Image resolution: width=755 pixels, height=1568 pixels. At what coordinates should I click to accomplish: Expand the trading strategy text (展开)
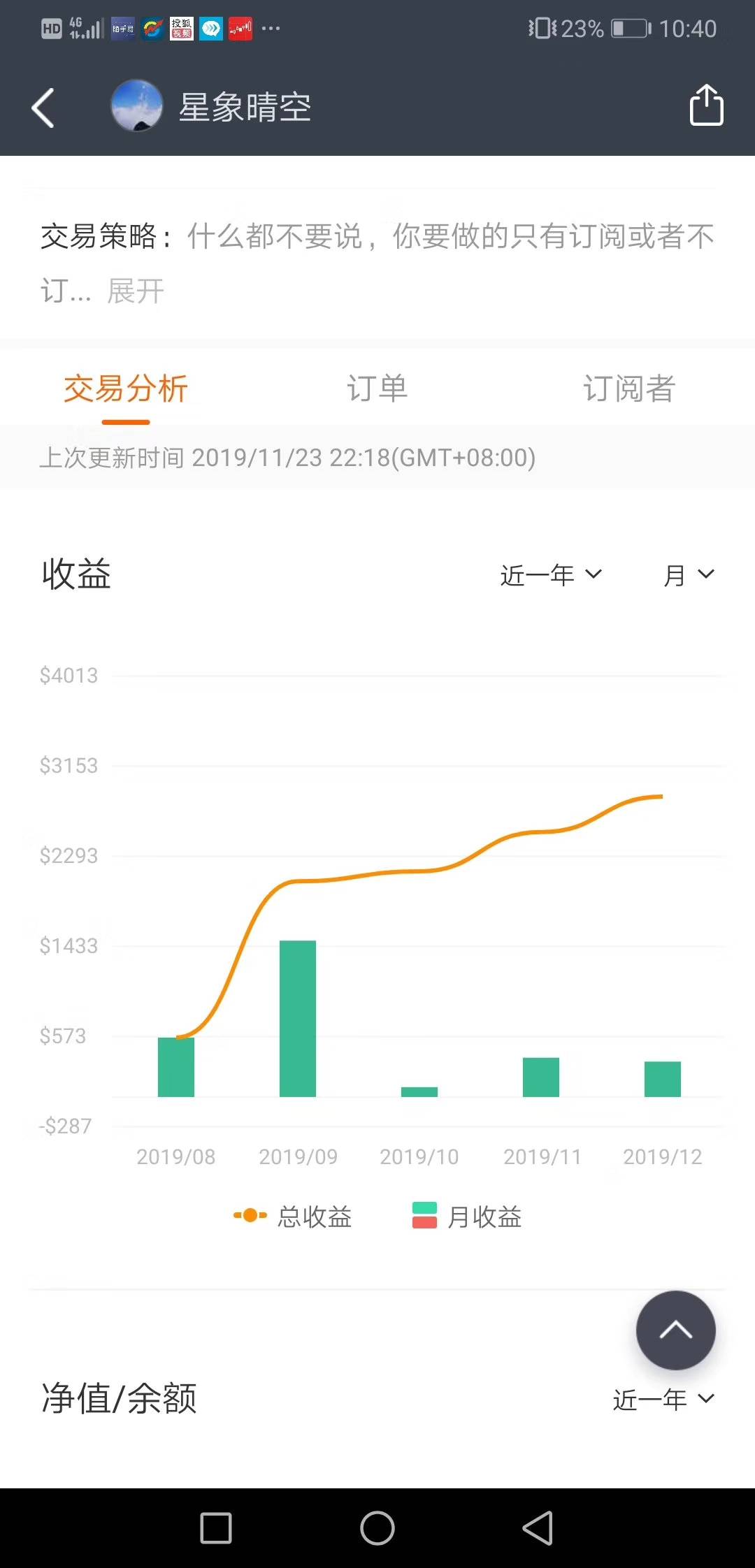coord(136,291)
